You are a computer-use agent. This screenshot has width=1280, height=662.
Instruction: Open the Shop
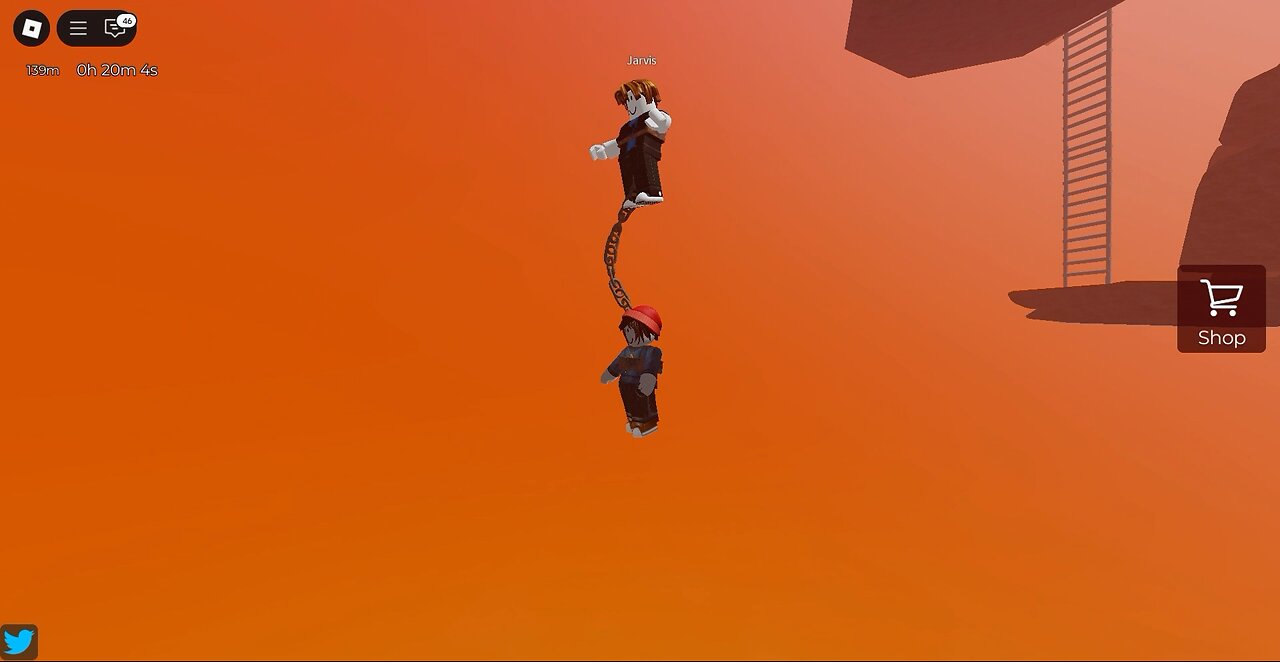click(1221, 309)
